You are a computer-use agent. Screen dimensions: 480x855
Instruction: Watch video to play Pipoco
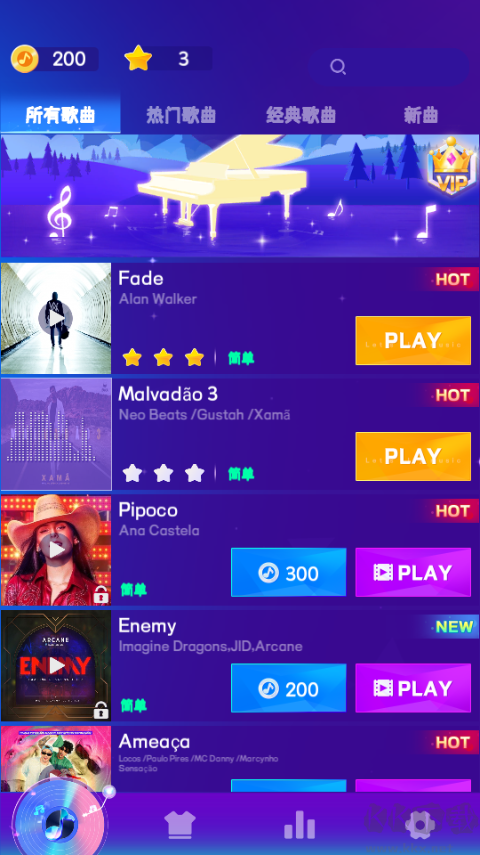point(413,573)
